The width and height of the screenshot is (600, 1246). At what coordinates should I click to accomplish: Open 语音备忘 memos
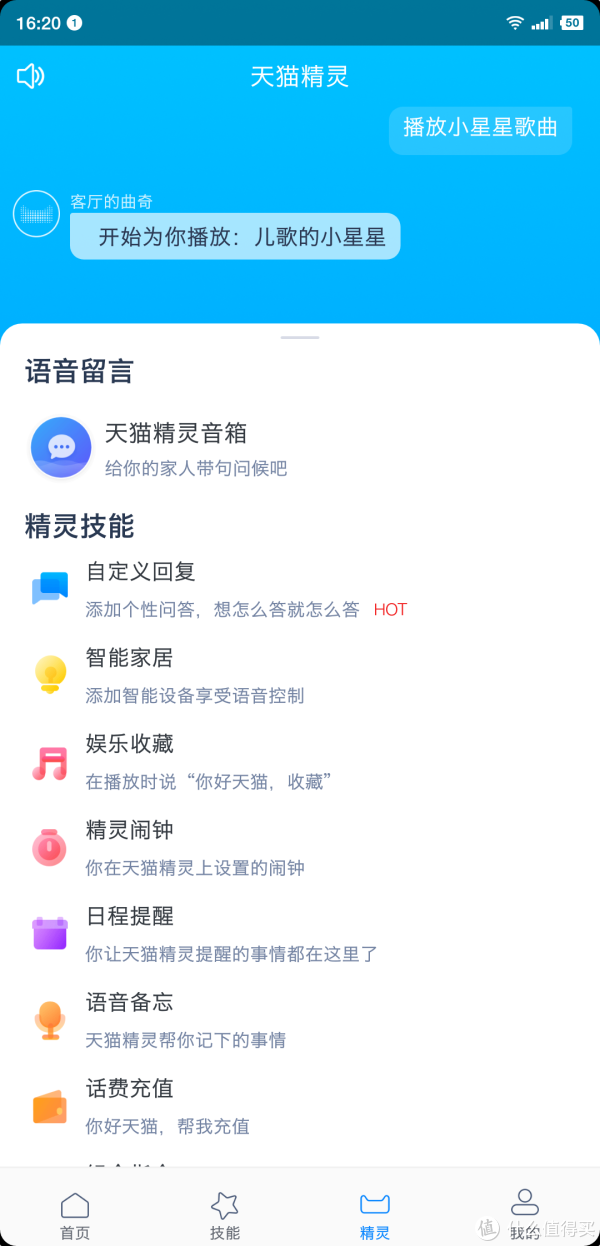[300, 1019]
